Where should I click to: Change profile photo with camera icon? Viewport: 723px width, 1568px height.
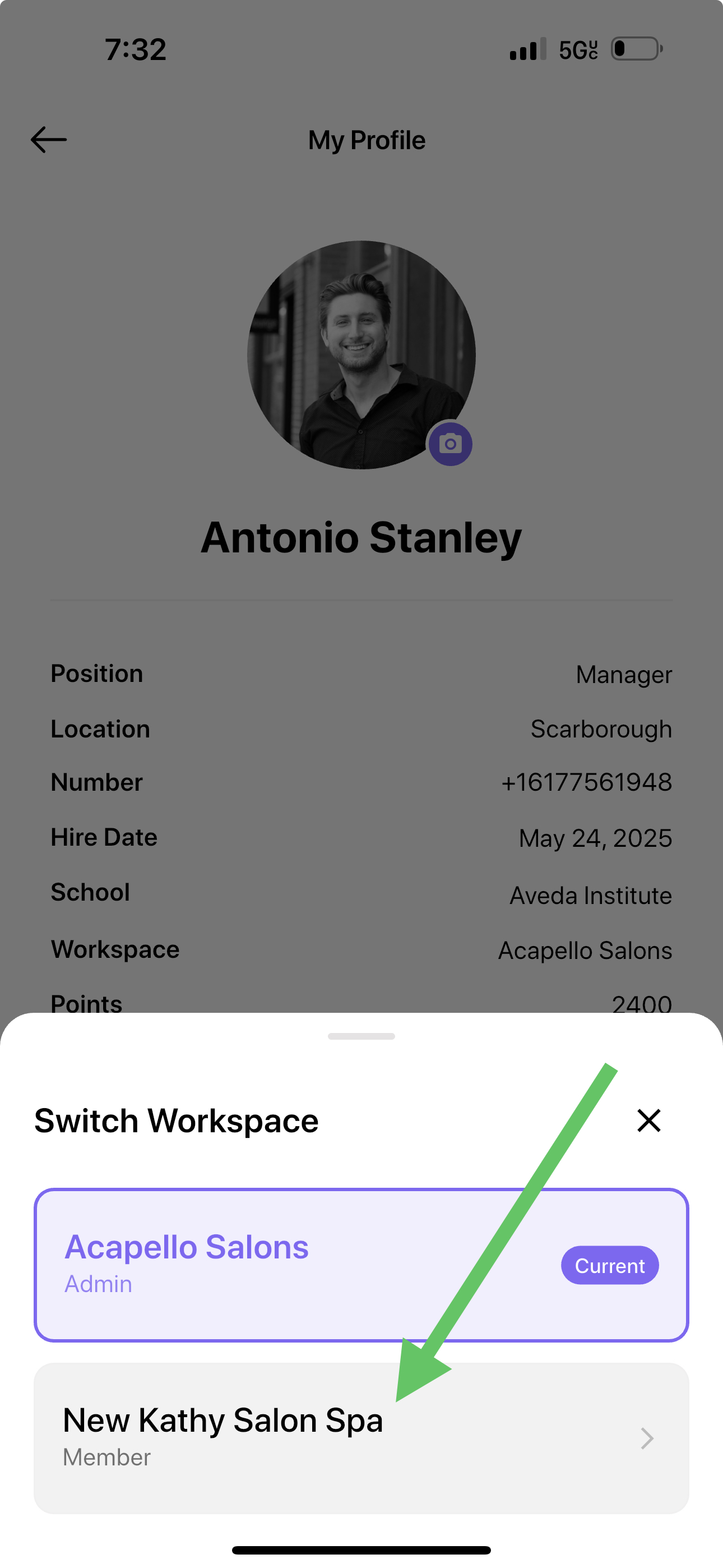pyautogui.click(x=451, y=444)
